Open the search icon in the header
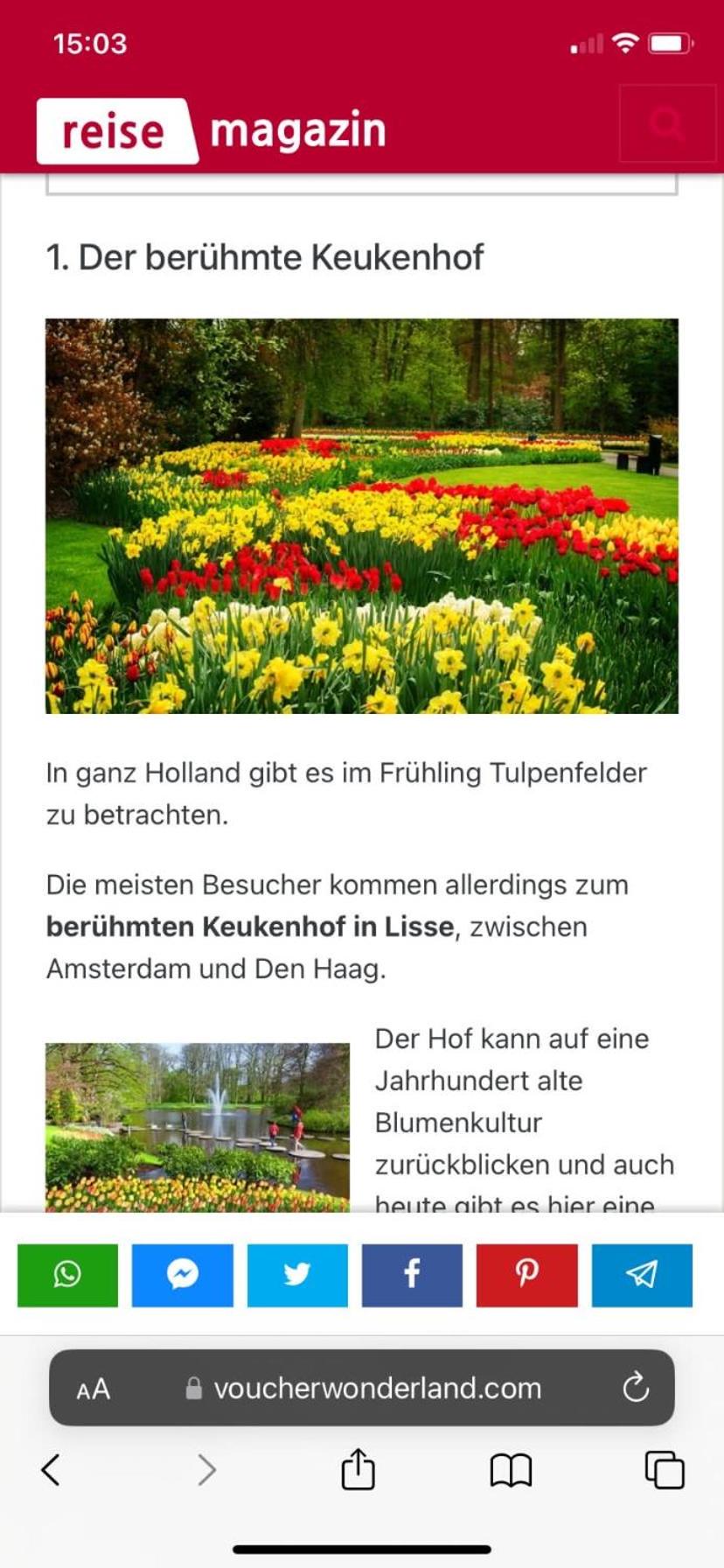This screenshot has width=724, height=1568. coord(666,123)
